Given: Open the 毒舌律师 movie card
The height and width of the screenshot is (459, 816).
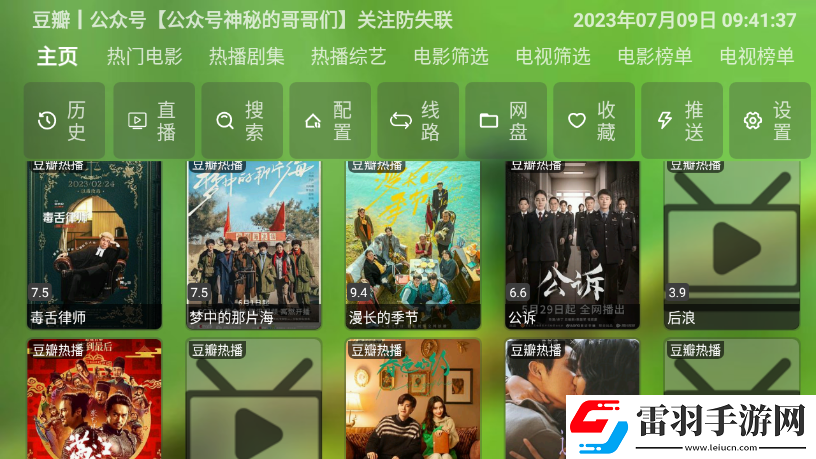Looking at the screenshot, I should pyautogui.click(x=94, y=244).
